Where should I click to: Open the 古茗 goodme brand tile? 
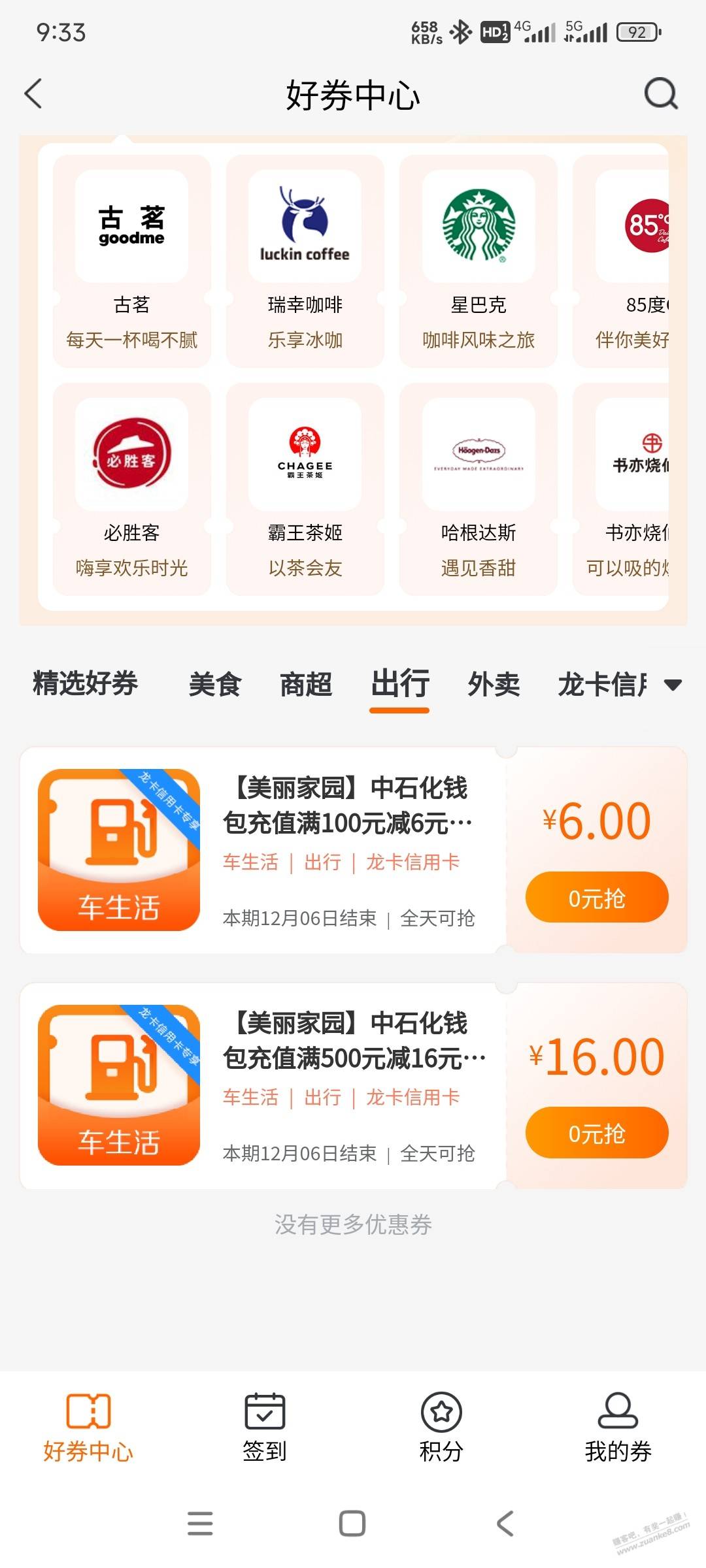(132, 261)
